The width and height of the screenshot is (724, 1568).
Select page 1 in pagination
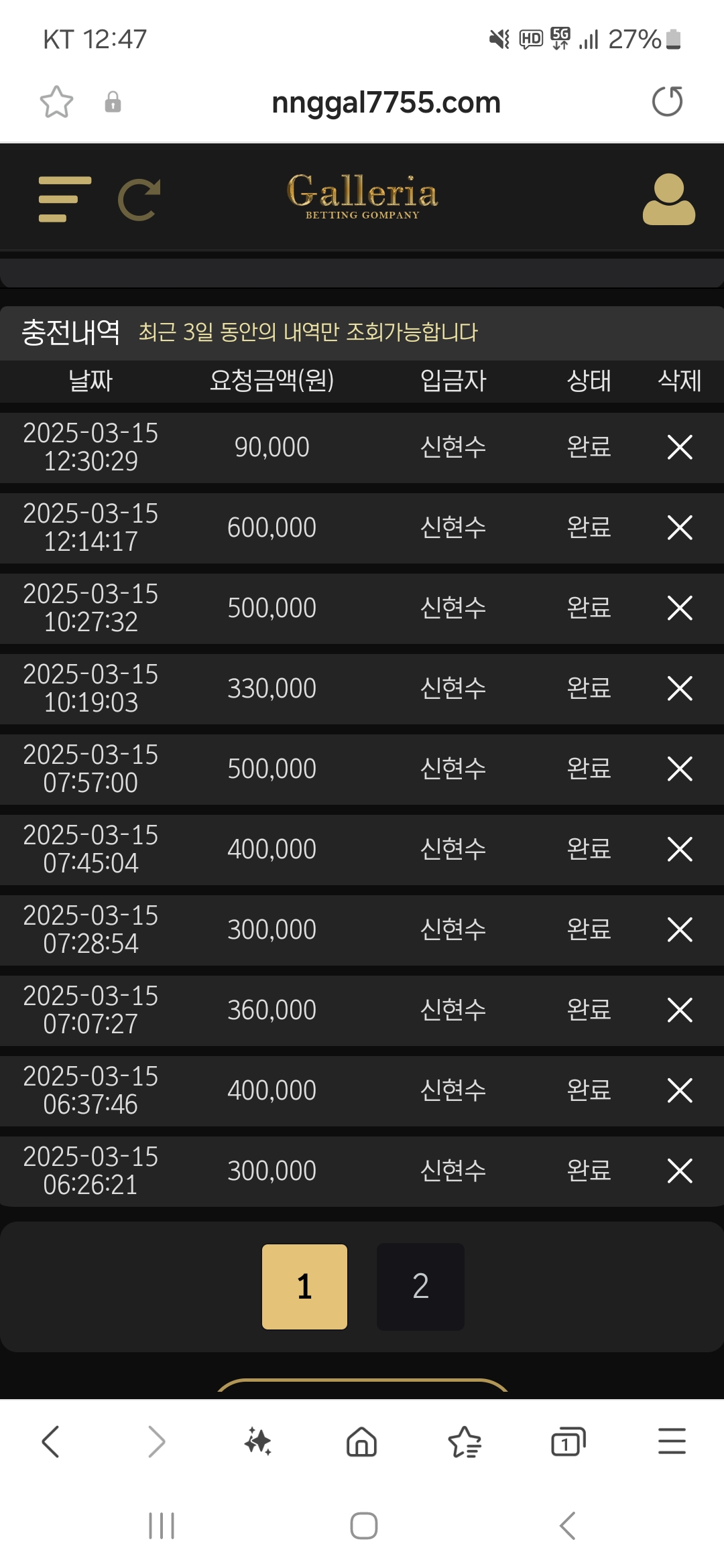tap(304, 1287)
